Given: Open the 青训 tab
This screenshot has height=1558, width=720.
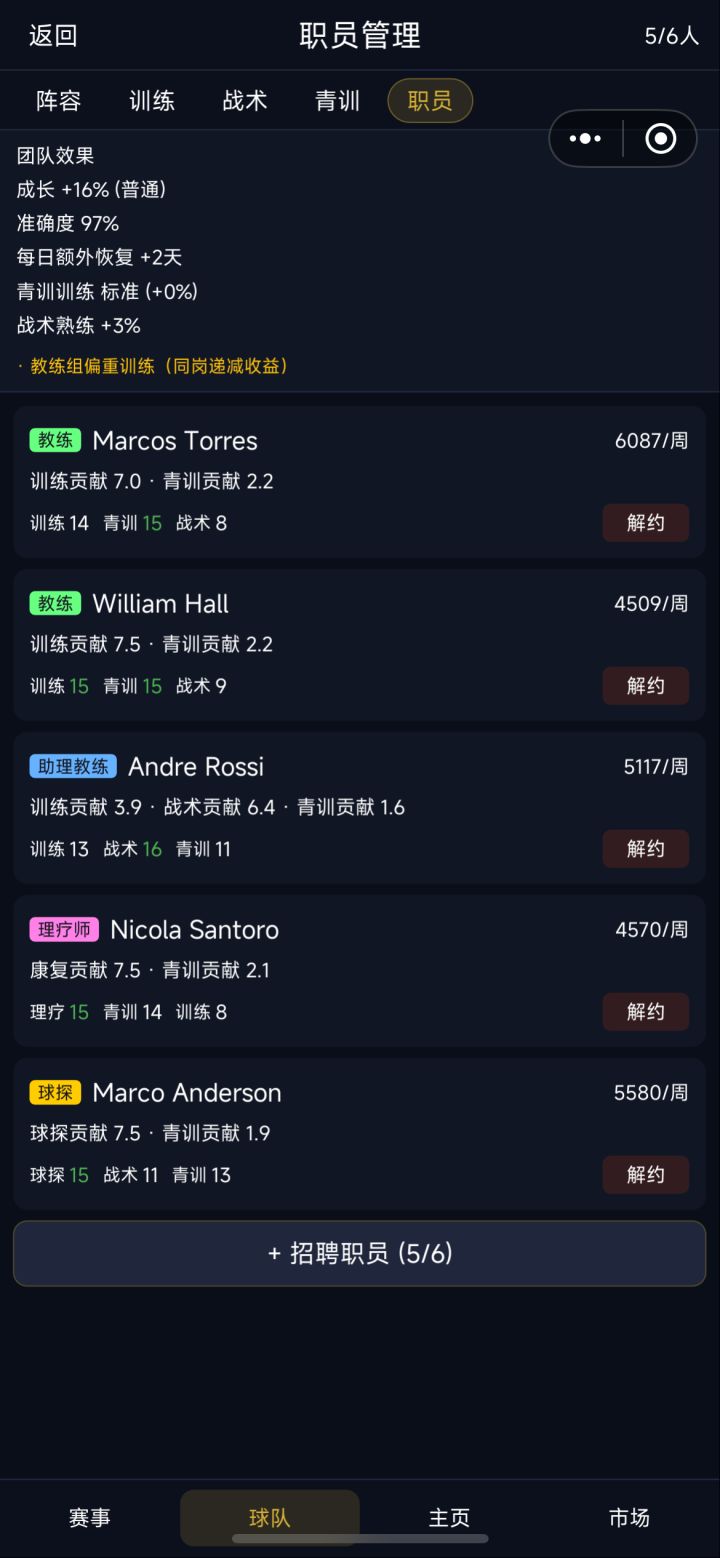Looking at the screenshot, I should (338, 100).
